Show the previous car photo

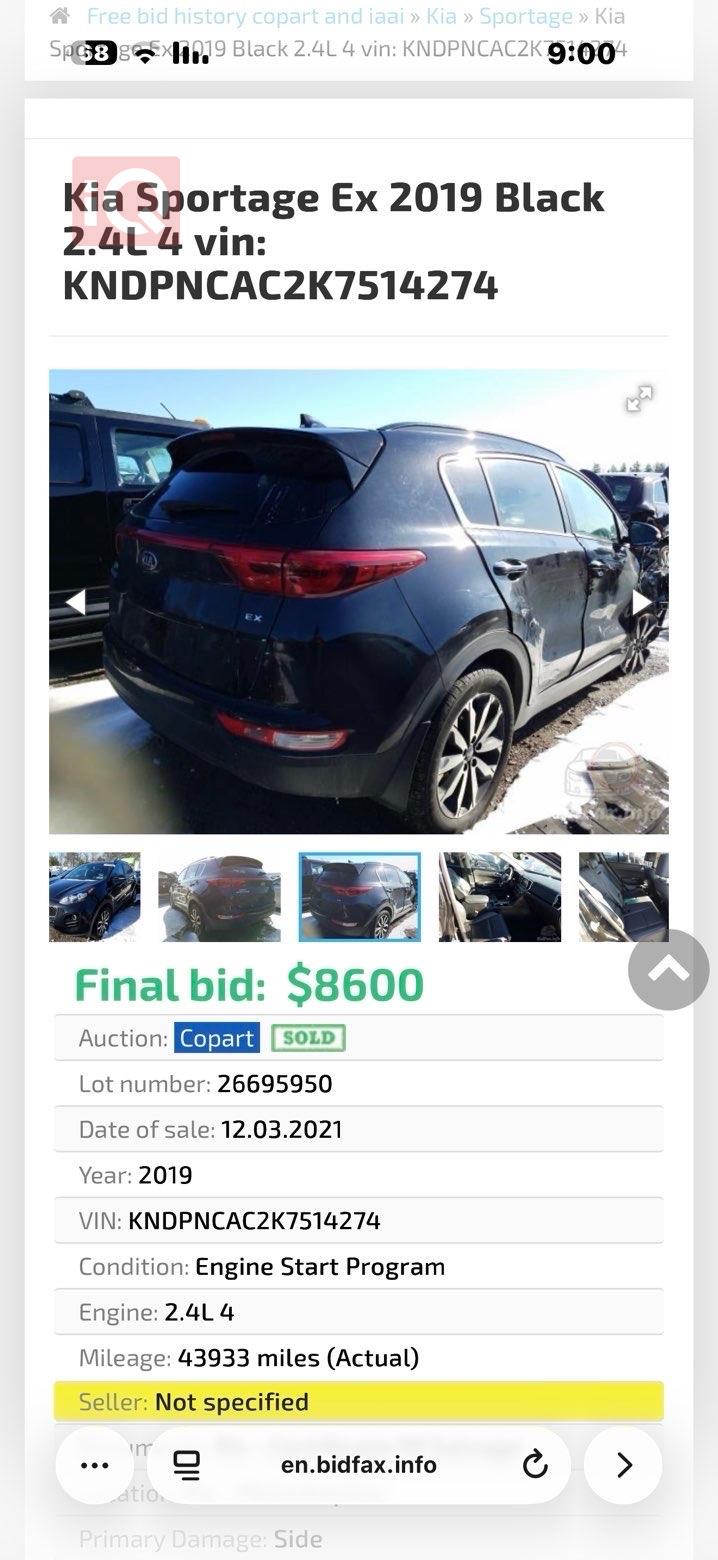[x=75, y=601]
